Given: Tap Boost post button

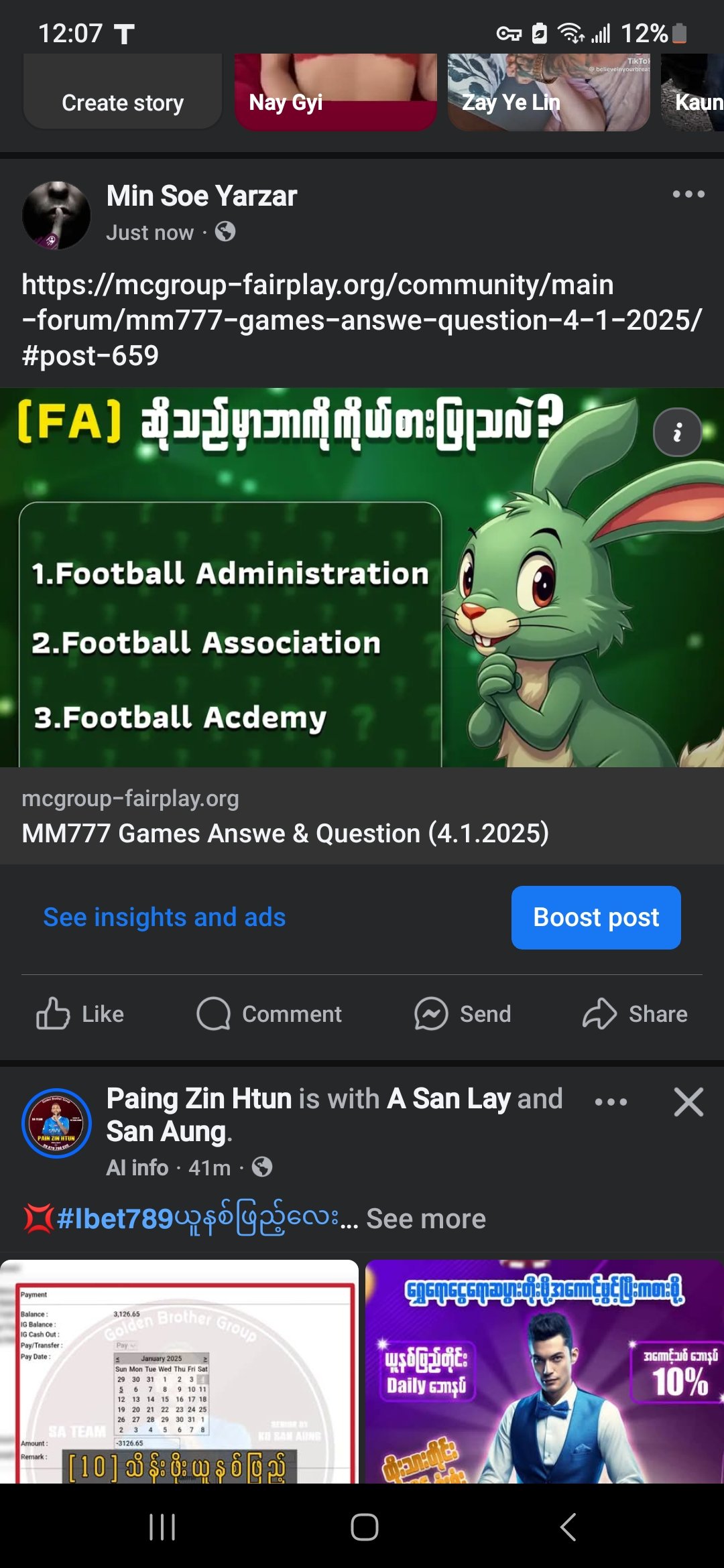Looking at the screenshot, I should (x=596, y=917).
